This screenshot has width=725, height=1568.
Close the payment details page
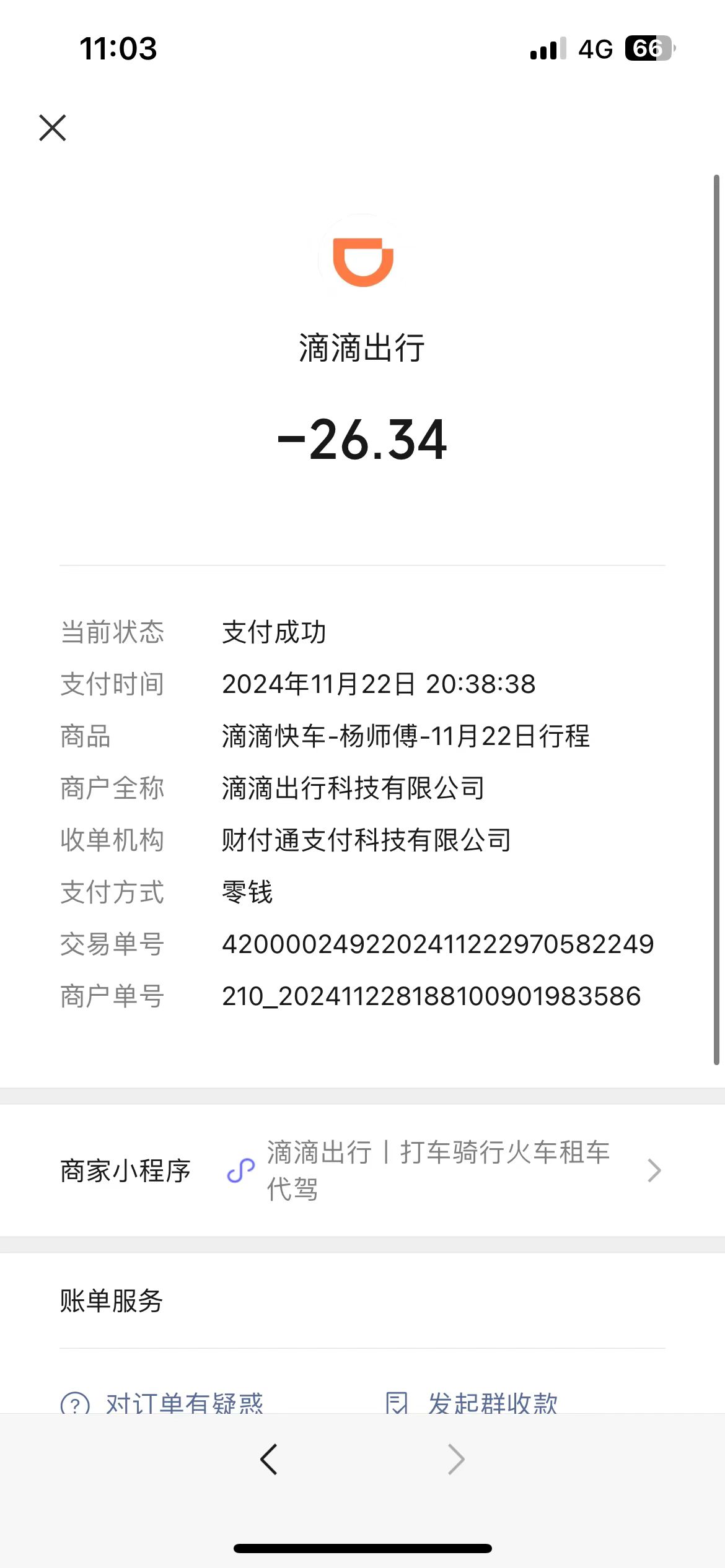tap(53, 128)
